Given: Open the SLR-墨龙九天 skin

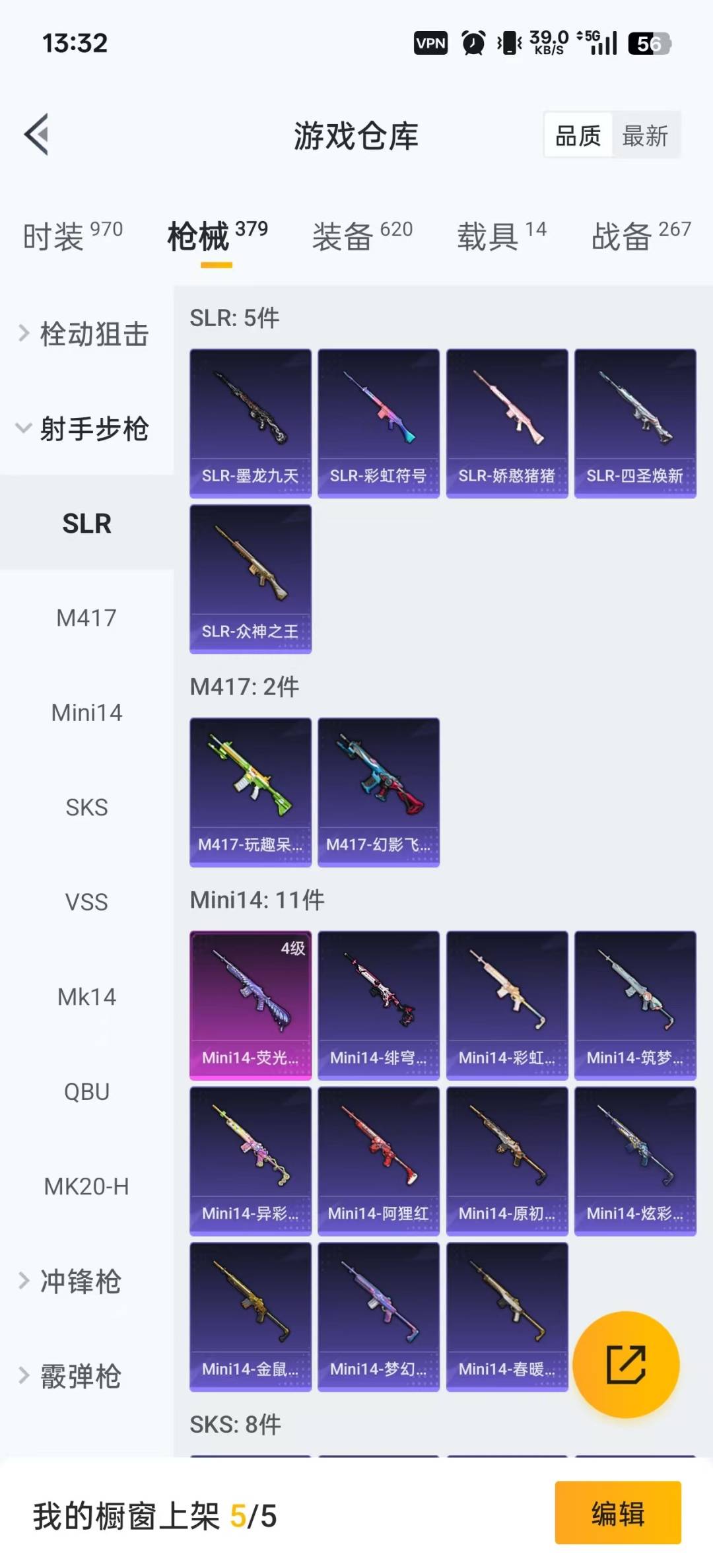Looking at the screenshot, I should click(250, 423).
